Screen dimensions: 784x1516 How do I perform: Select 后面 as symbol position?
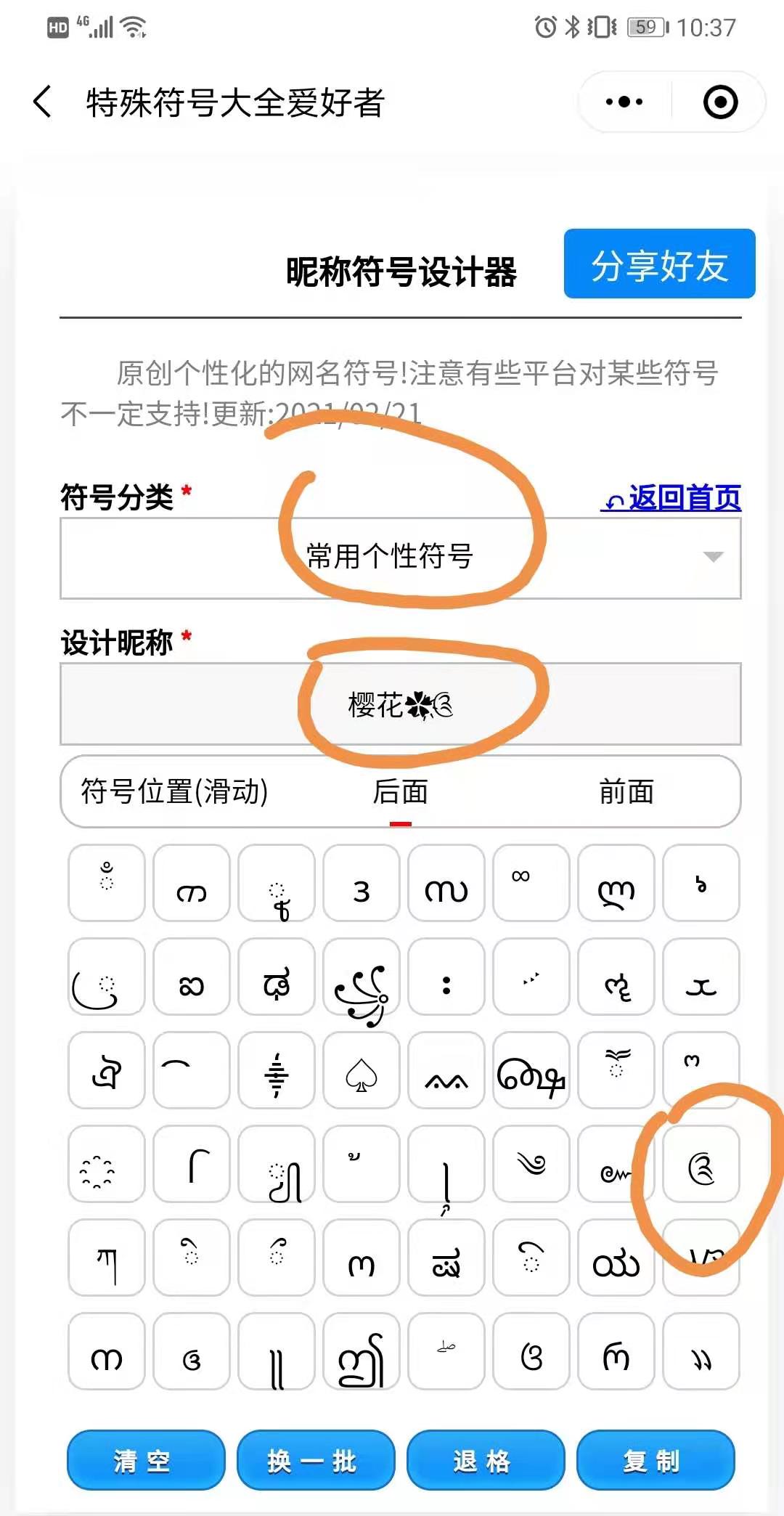tap(400, 791)
